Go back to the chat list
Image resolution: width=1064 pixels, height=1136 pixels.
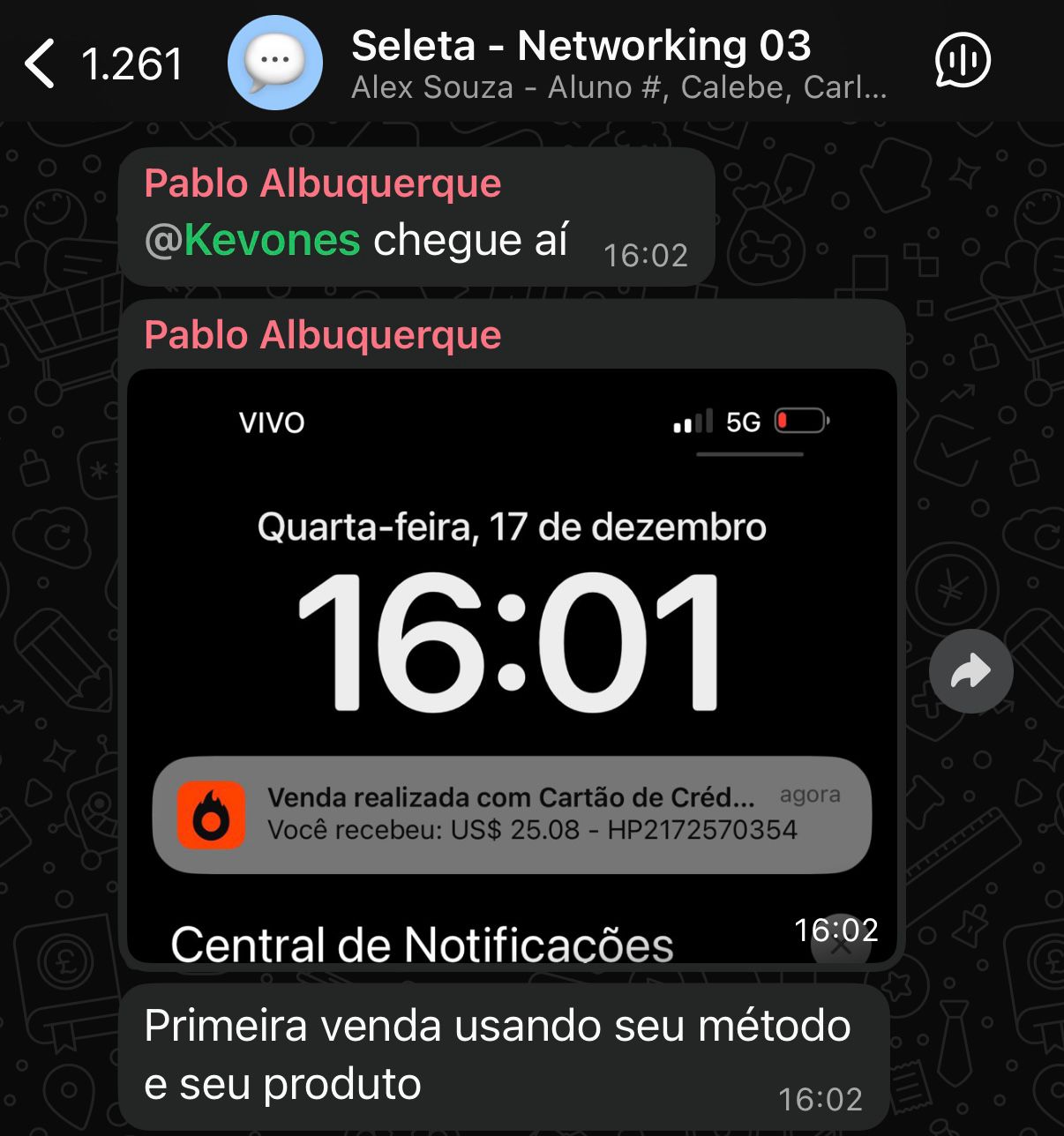point(41,64)
